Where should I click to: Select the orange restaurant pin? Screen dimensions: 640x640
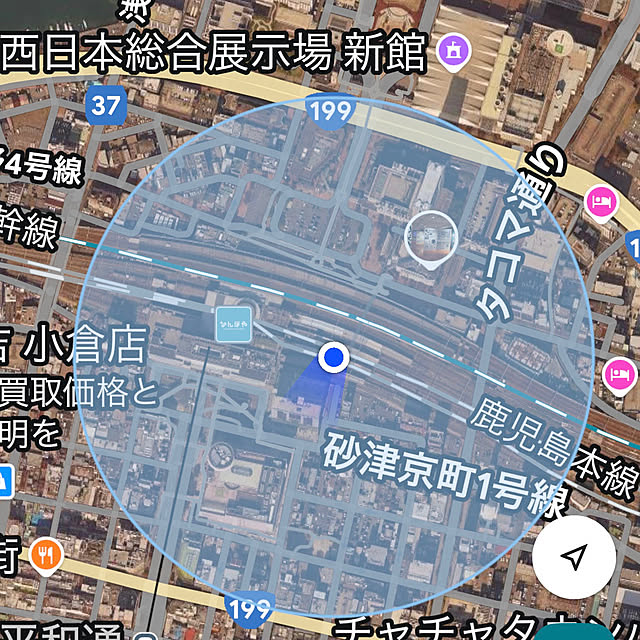46,554
